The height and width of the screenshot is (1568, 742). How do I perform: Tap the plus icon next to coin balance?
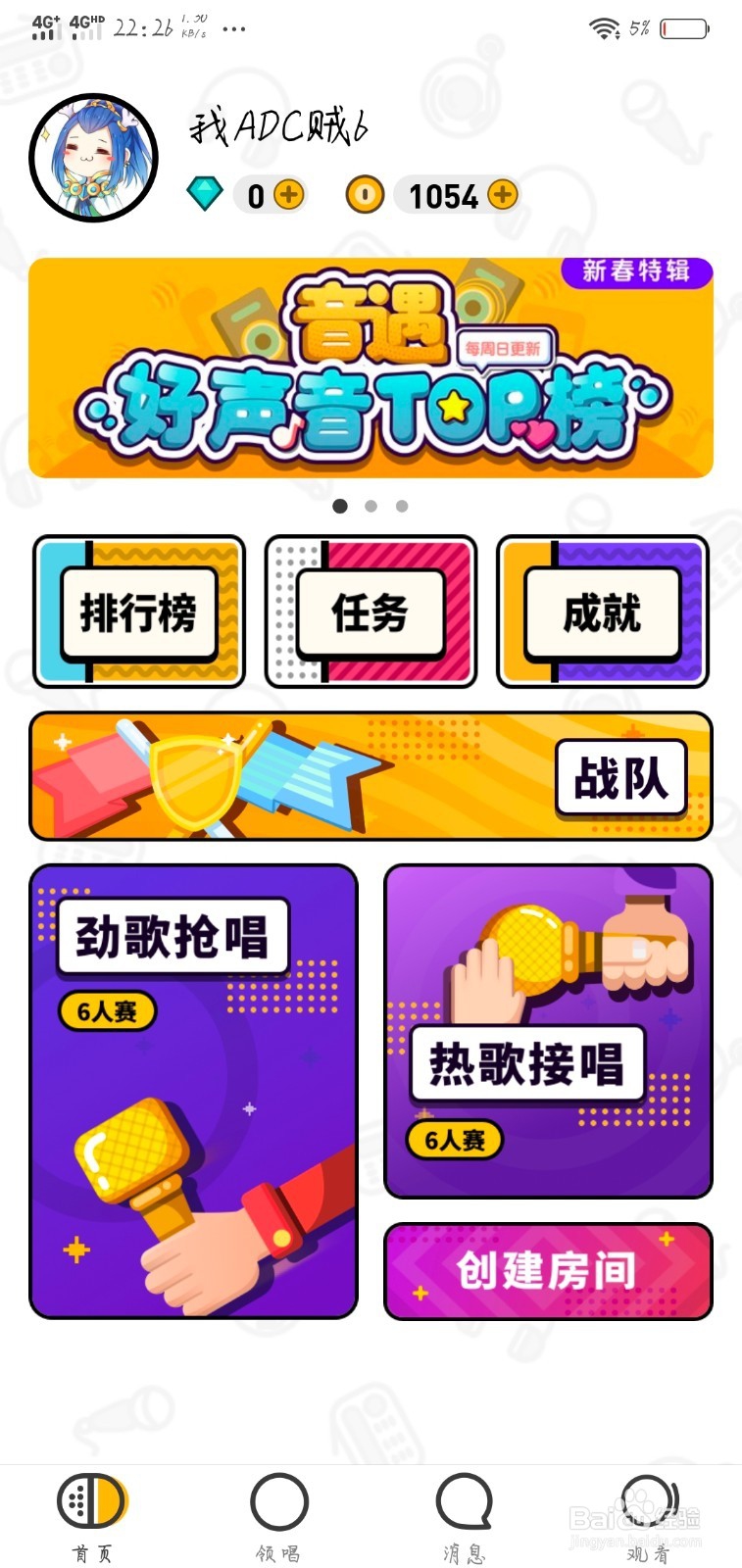click(x=503, y=195)
